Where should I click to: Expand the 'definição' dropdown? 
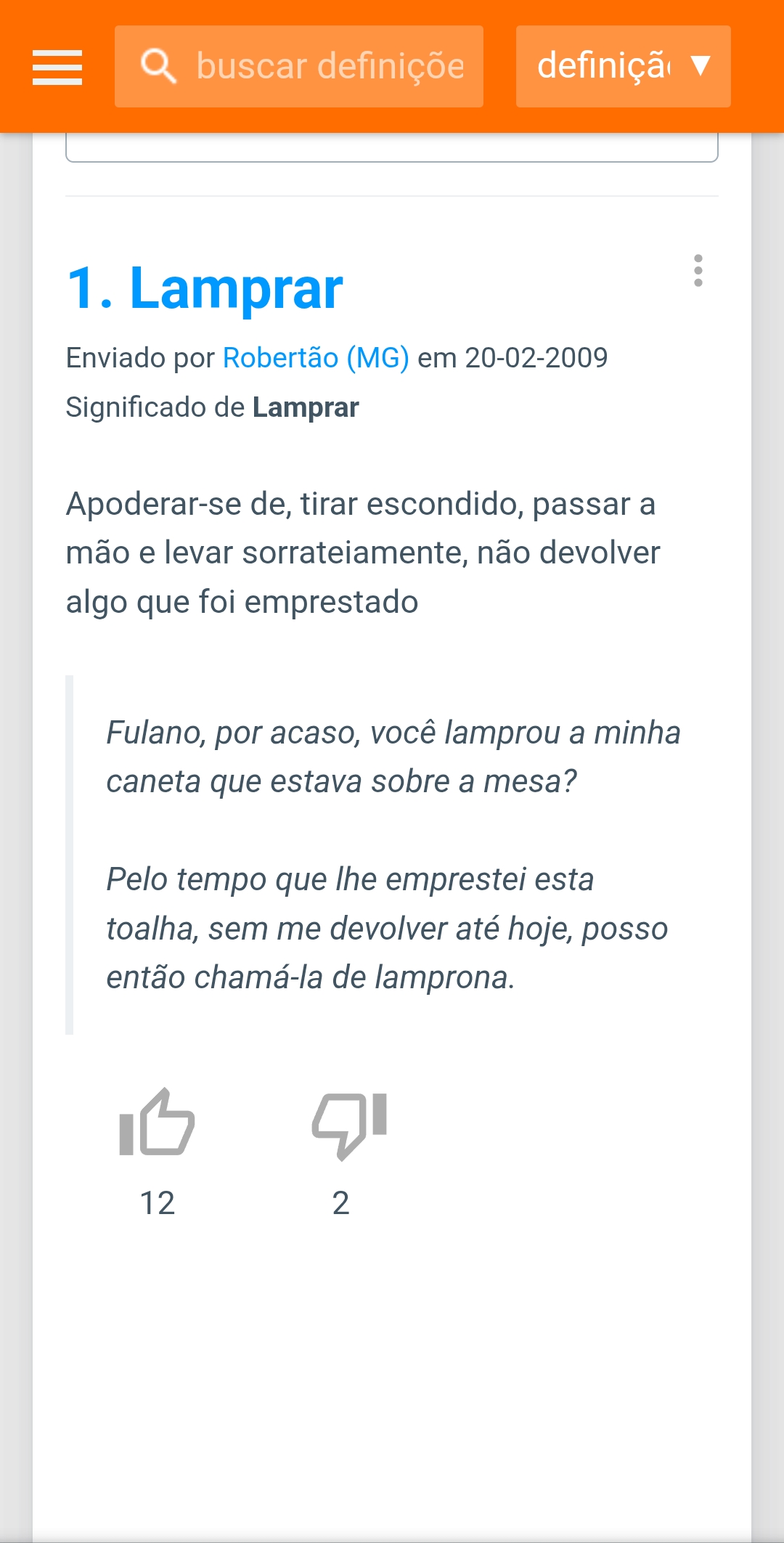point(623,67)
